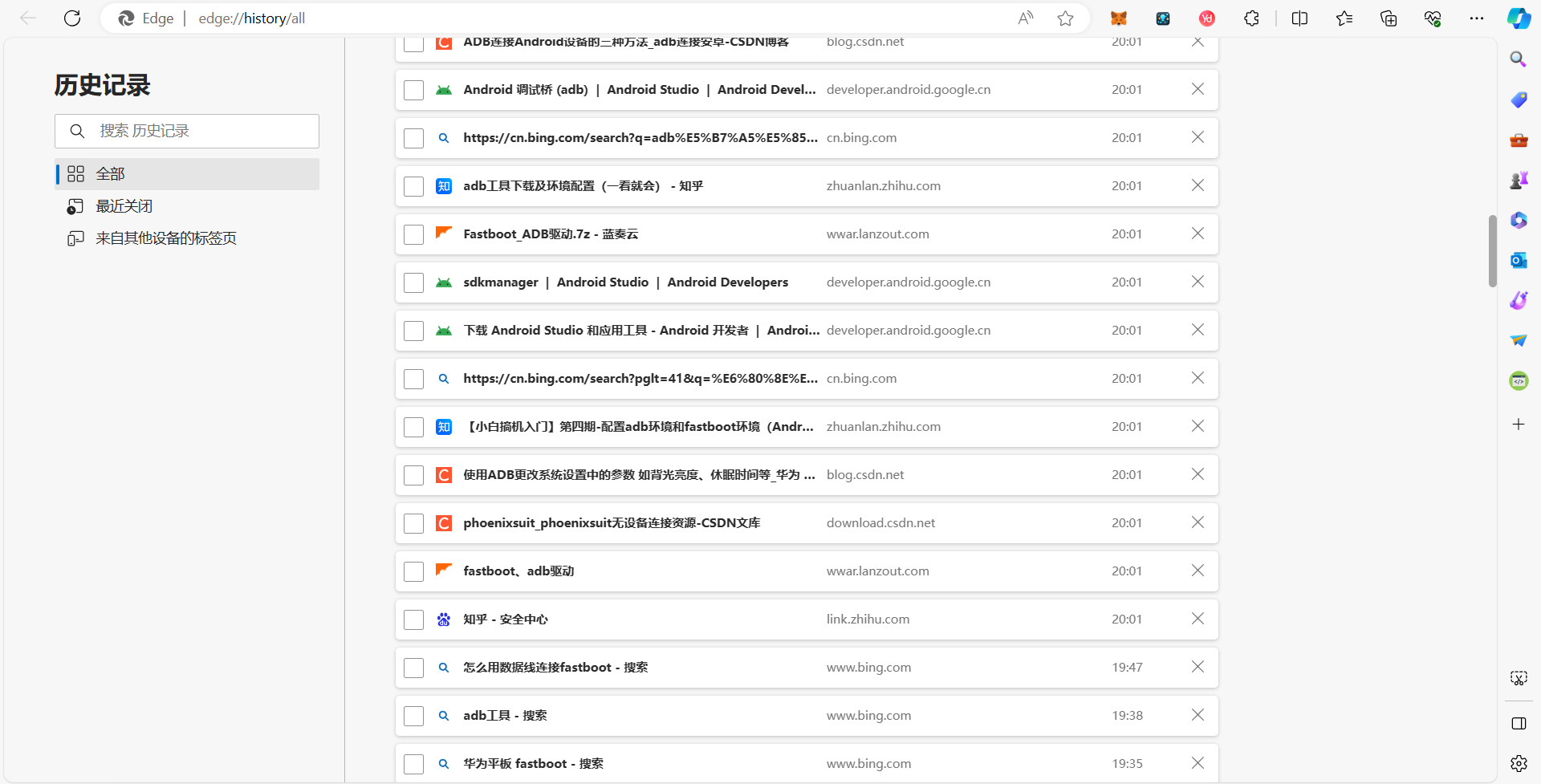The width and height of the screenshot is (1541, 784).
Task: Open the phoenixsuit CSDN文库 entry
Action: [x=612, y=523]
